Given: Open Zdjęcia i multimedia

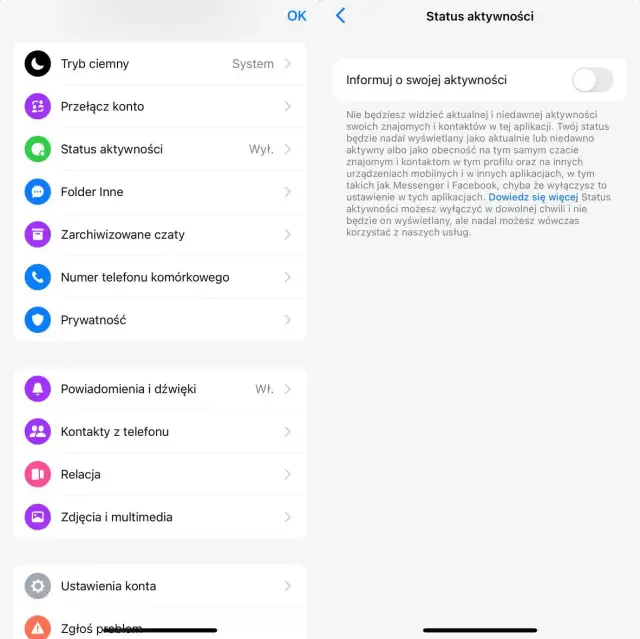Looking at the screenshot, I should 160,517.
